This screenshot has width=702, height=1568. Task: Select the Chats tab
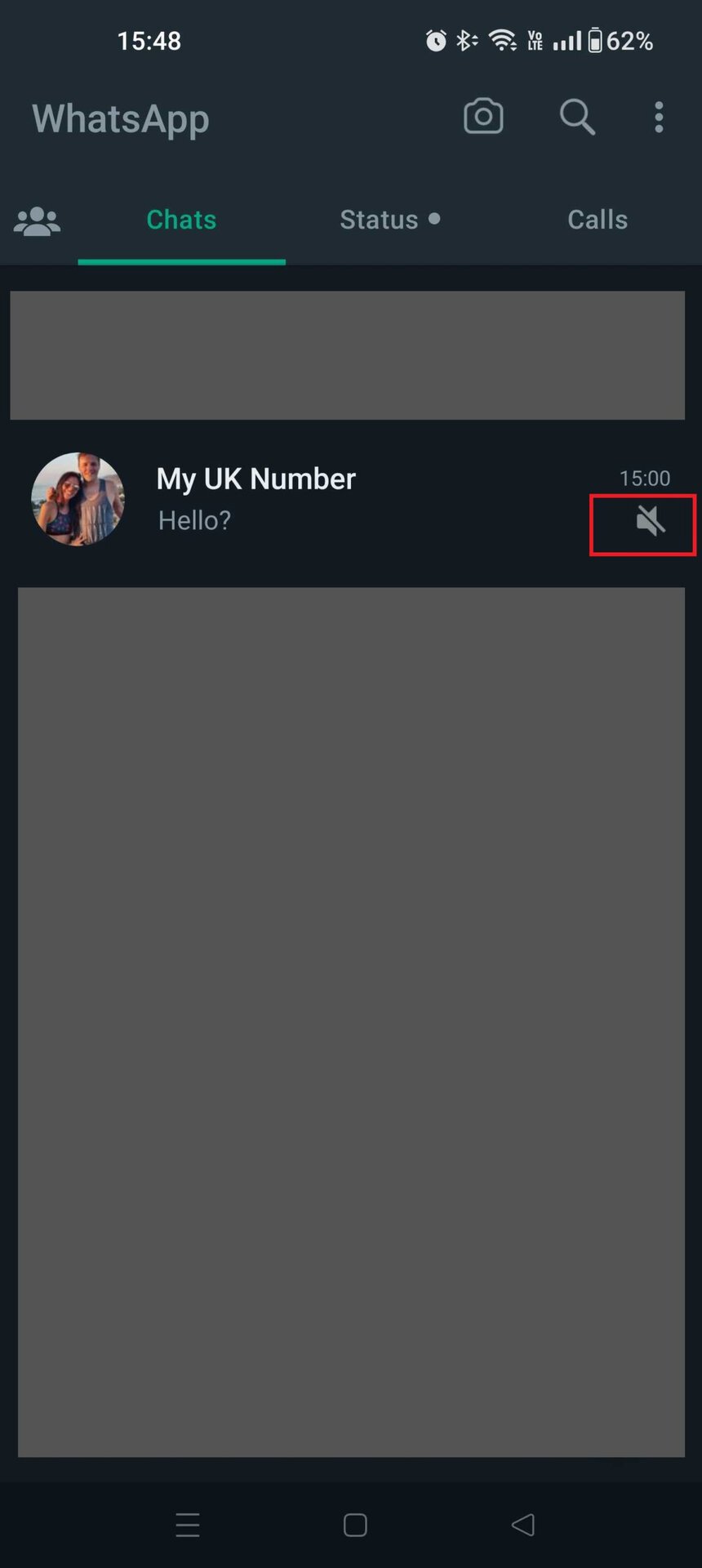coord(181,220)
